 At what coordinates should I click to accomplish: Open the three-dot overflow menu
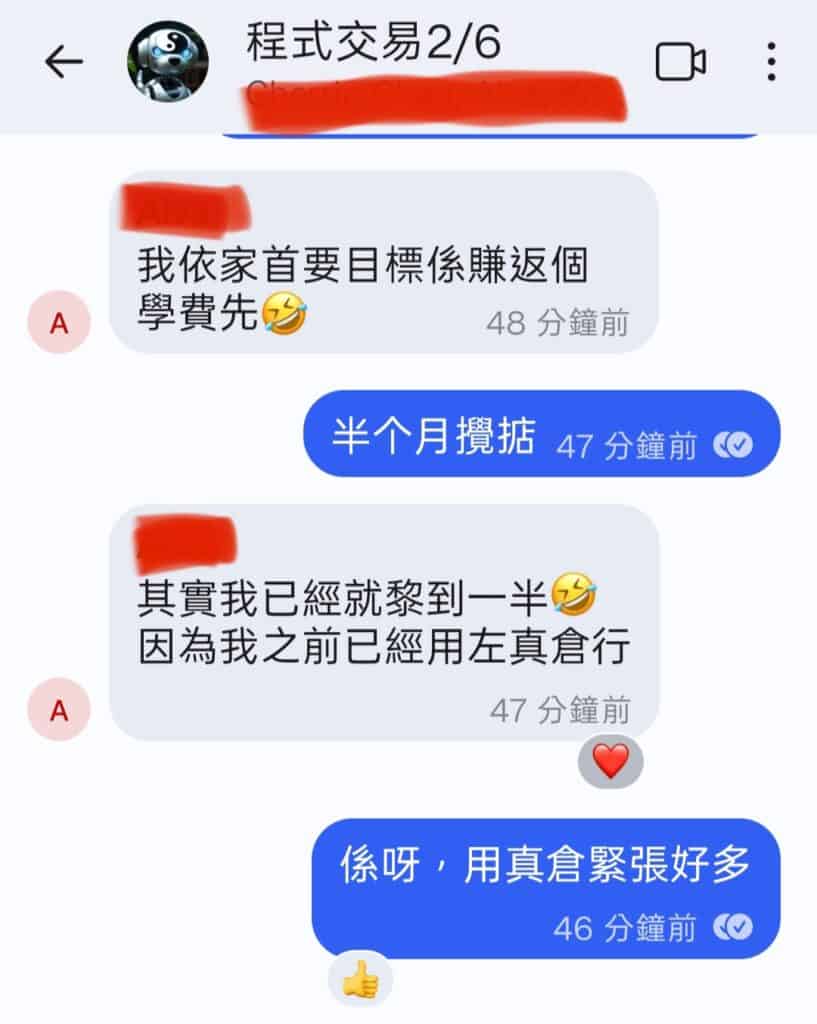771,62
